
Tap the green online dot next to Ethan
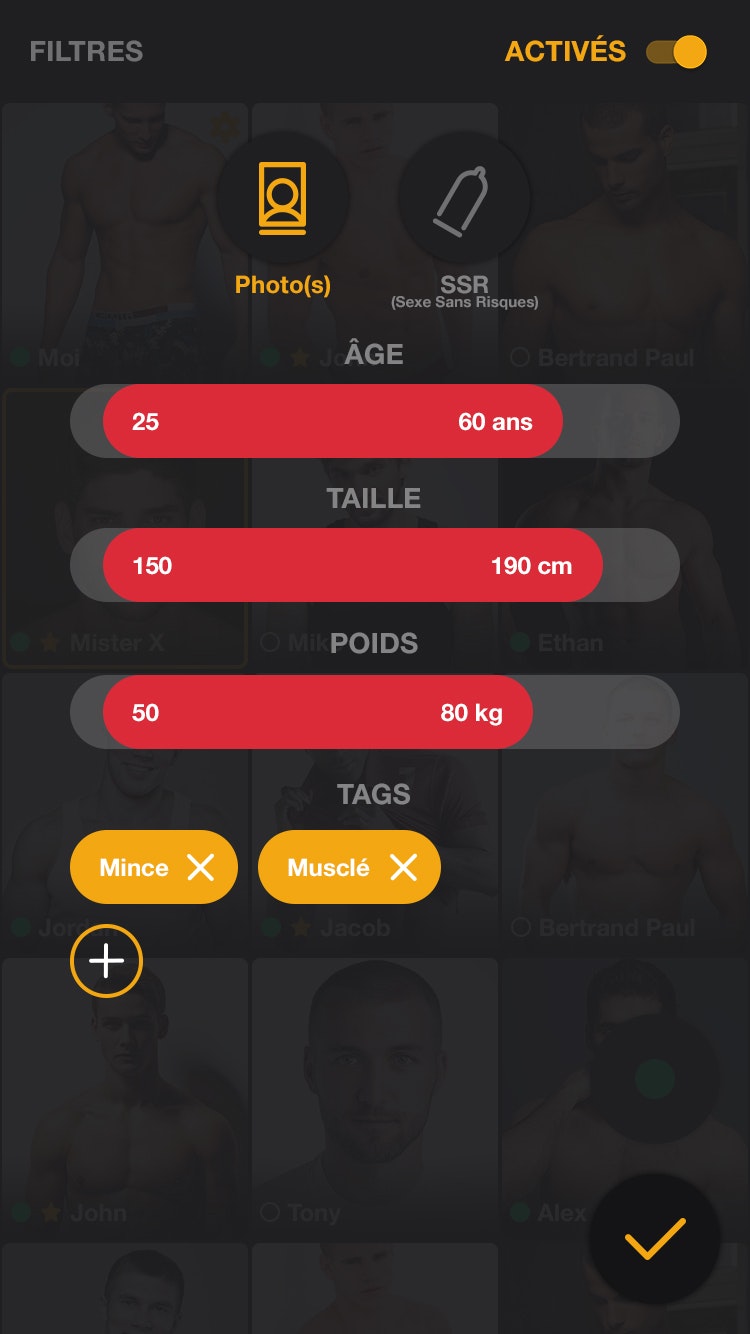coord(520,644)
